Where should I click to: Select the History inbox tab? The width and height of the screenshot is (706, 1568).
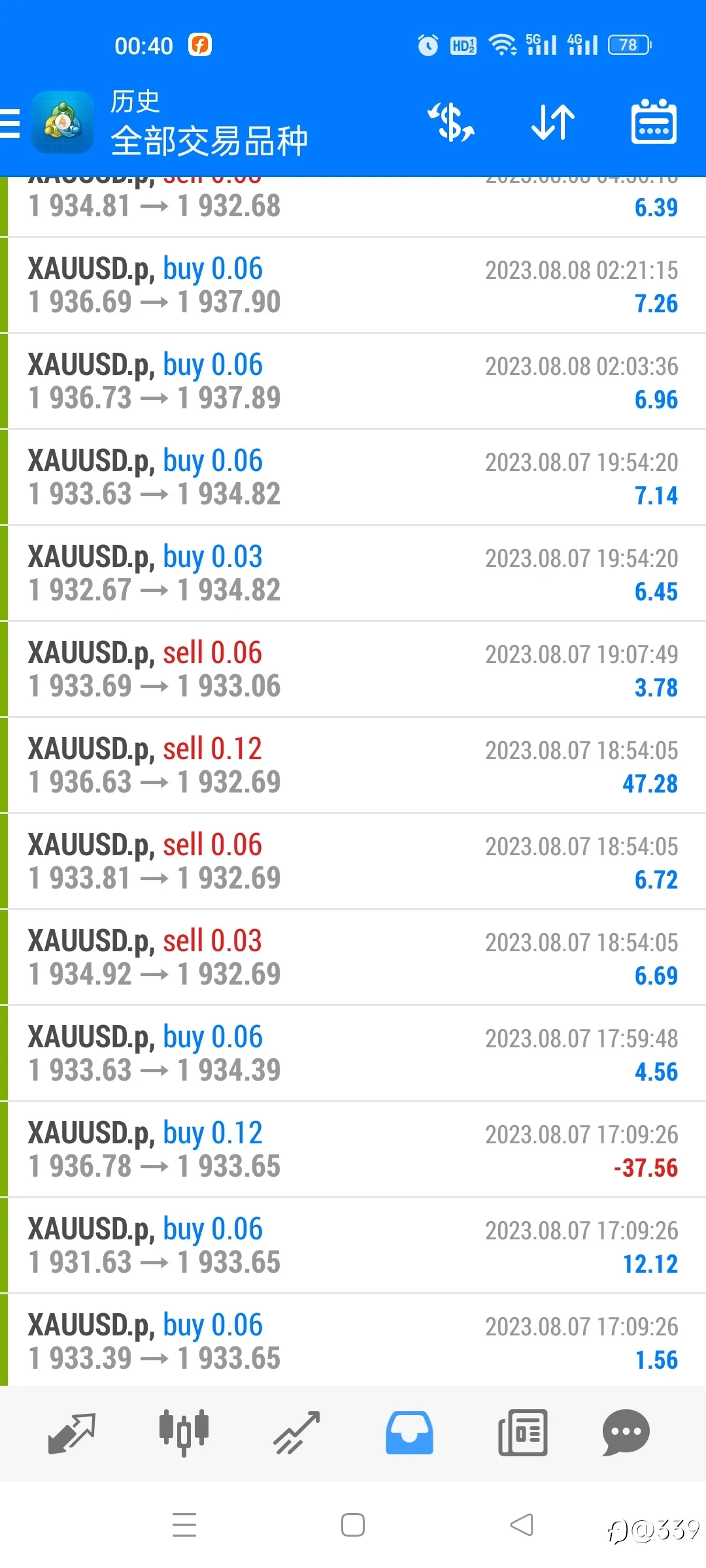(409, 1433)
